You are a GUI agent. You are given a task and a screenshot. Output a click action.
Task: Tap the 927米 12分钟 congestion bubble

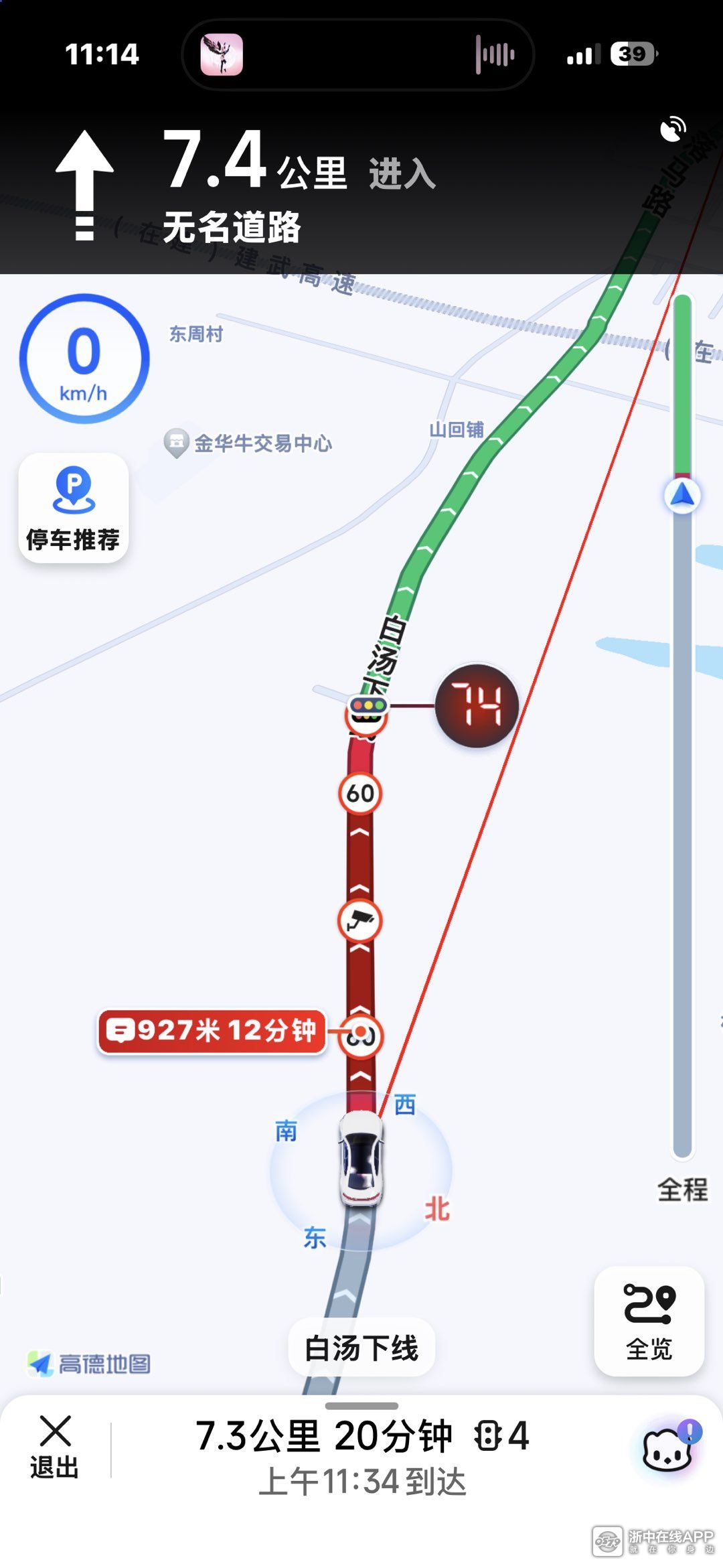point(212,1031)
